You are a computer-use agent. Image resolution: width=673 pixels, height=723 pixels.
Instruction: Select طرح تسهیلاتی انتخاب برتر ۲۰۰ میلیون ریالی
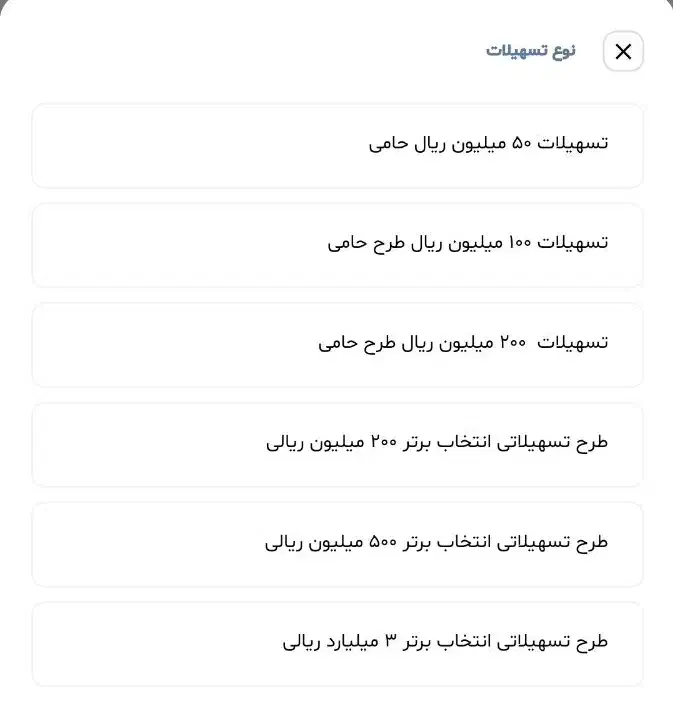[x=337, y=444]
